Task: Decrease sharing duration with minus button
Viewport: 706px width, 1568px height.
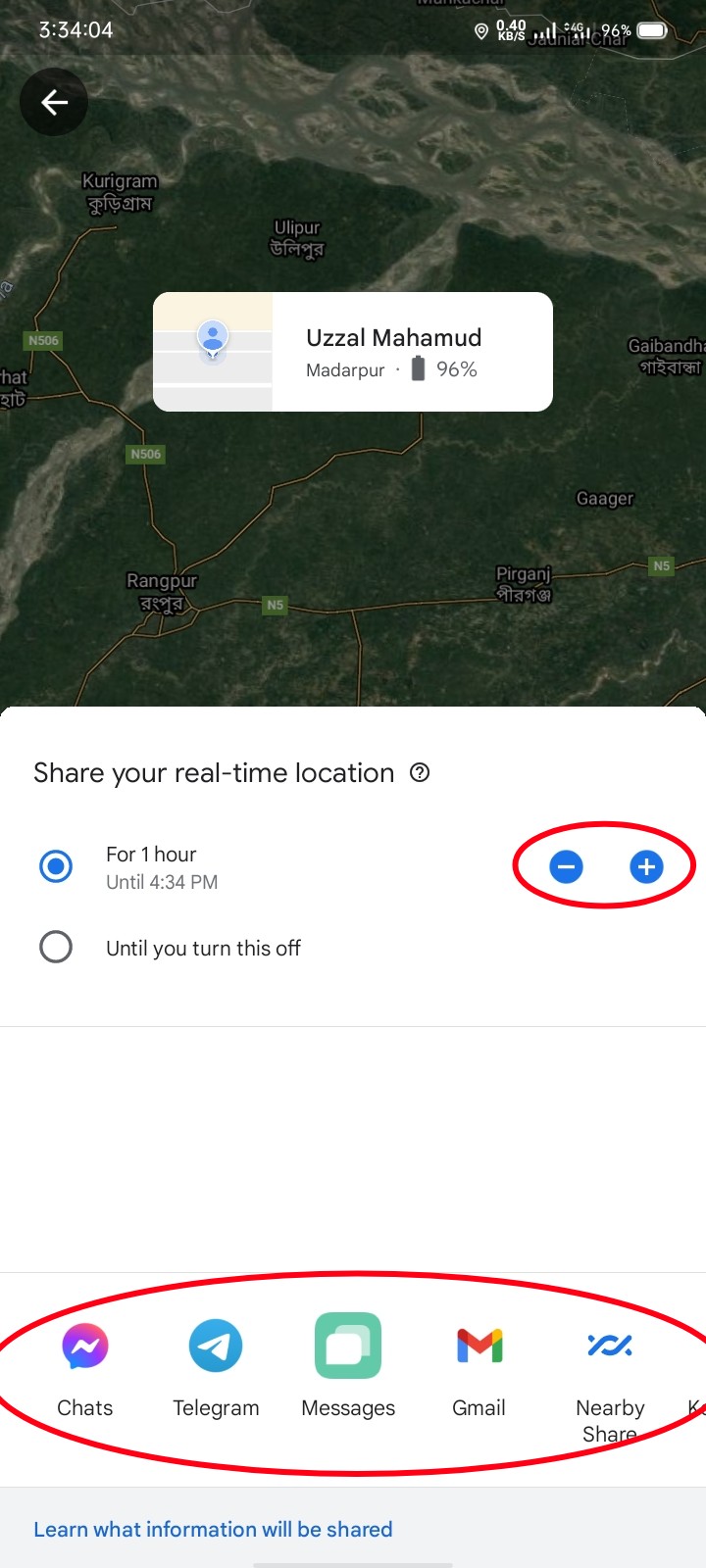Action: point(566,866)
